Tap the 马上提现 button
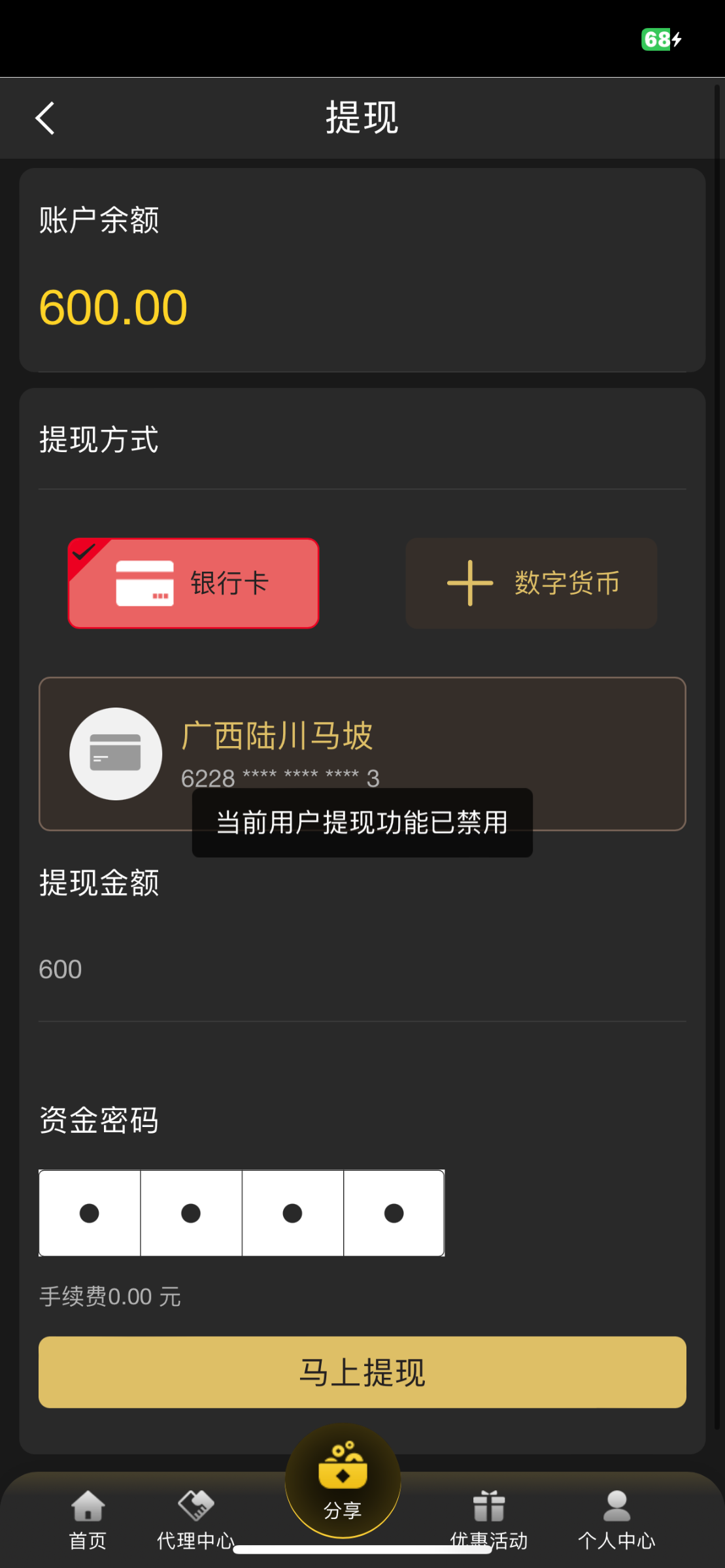This screenshot has height=1568, width=725. pos(362,1372)
